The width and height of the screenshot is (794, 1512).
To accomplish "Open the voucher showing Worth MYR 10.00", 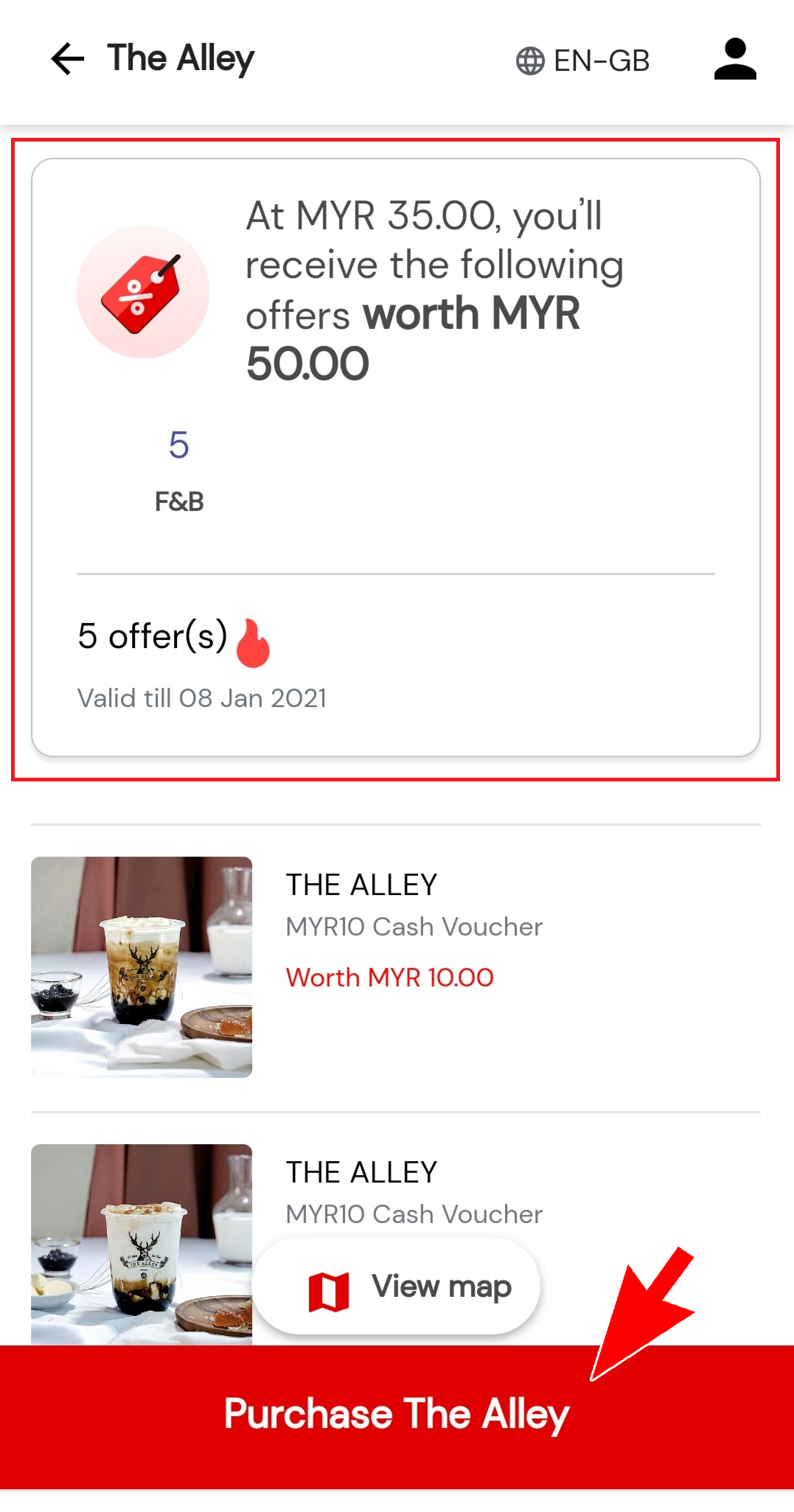I will [395, 966].
